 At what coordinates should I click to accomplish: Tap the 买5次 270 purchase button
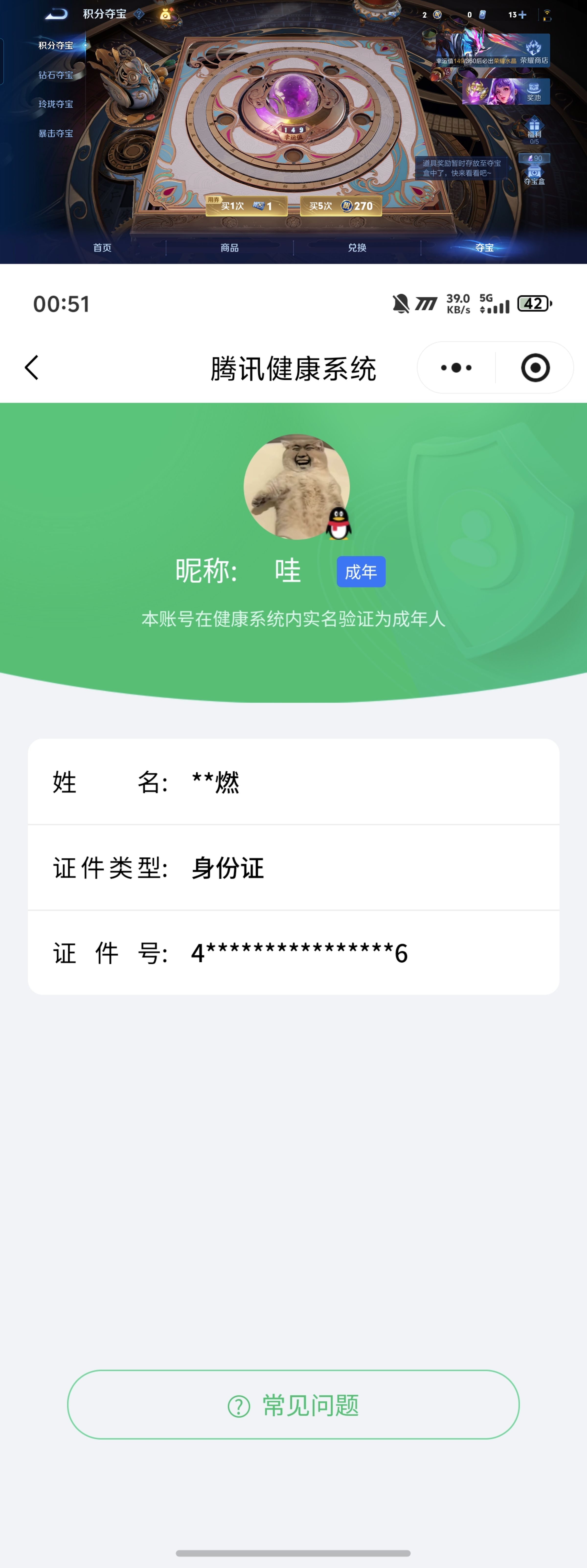[343, 206]
